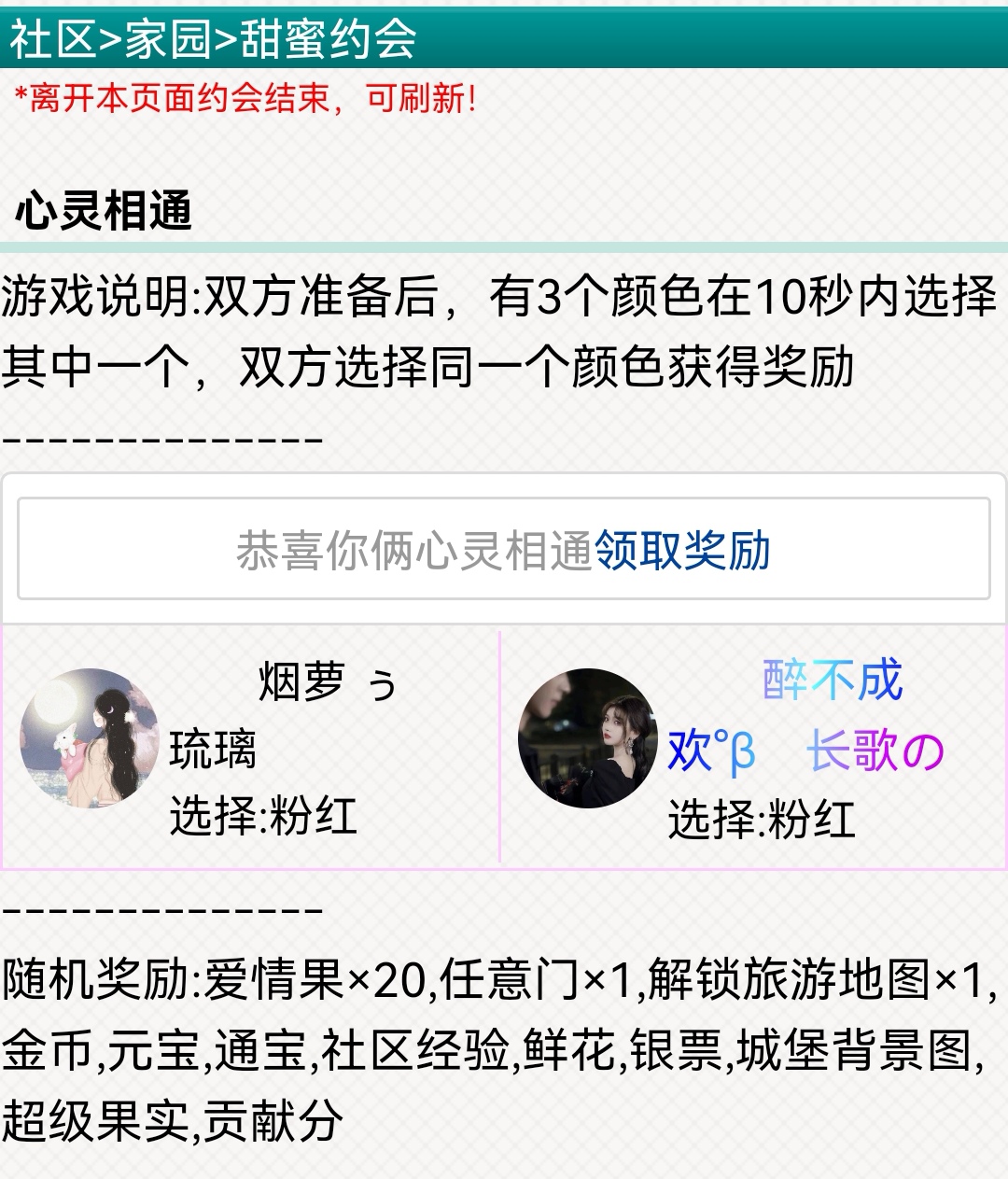Open 烟萝ぅ琉璃's avatar

(90, 738)
